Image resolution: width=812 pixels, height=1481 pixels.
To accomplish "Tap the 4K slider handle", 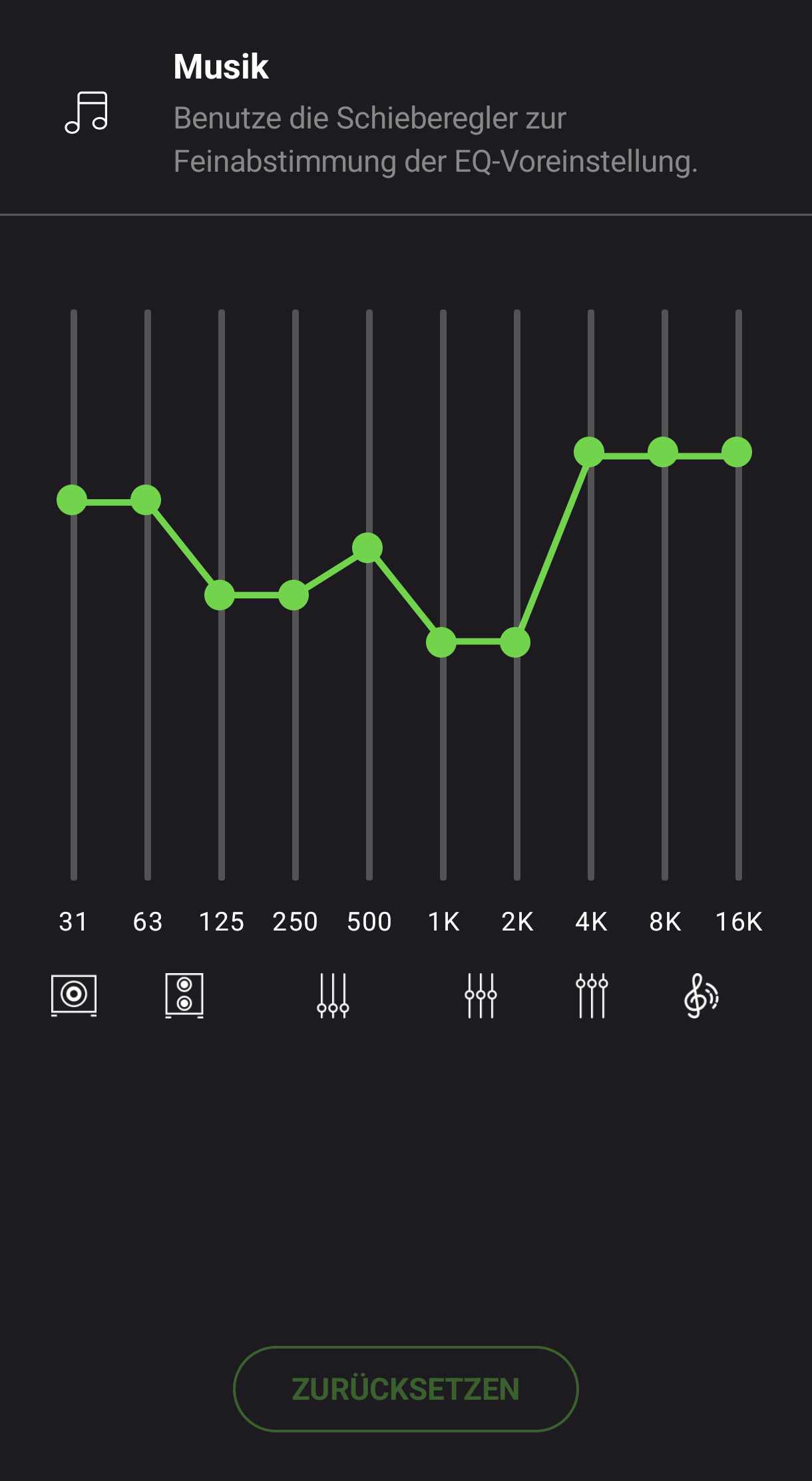I will click(589, 453).
